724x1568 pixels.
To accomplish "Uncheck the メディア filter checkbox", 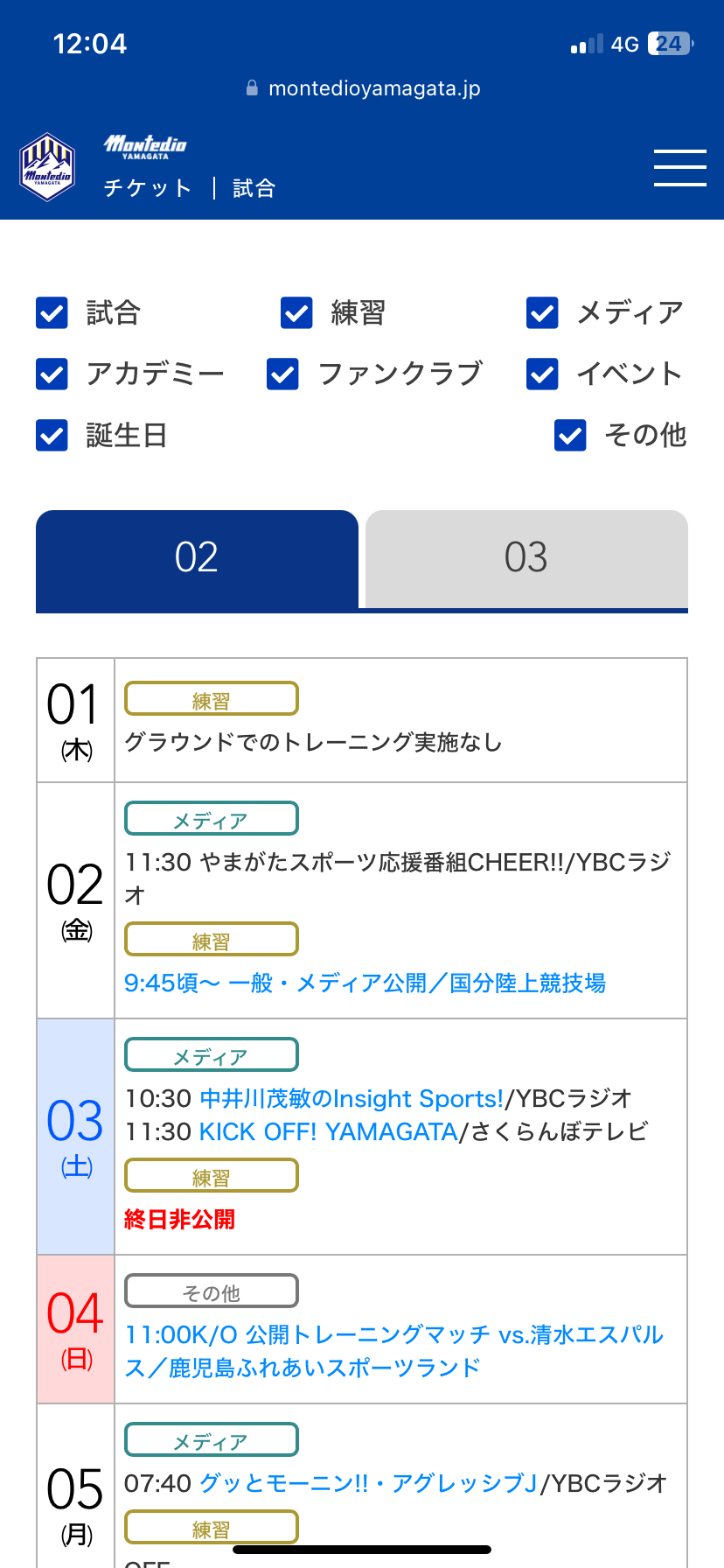I will [x=542, y=312].
